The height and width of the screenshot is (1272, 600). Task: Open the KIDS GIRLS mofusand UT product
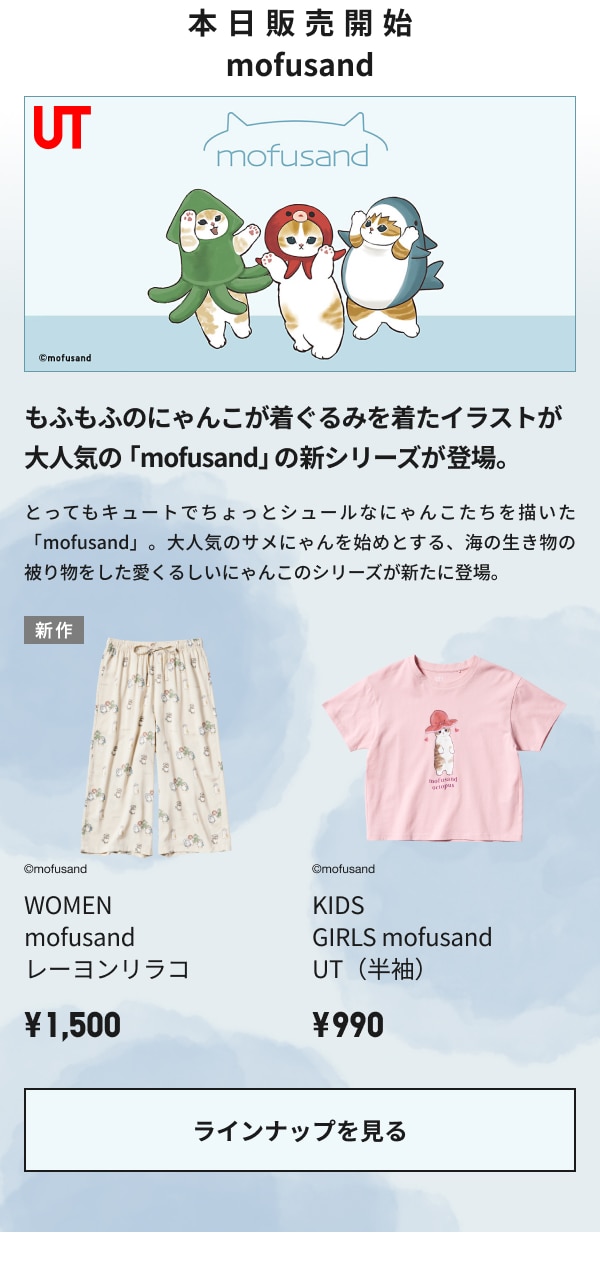[x=443, y=750]
